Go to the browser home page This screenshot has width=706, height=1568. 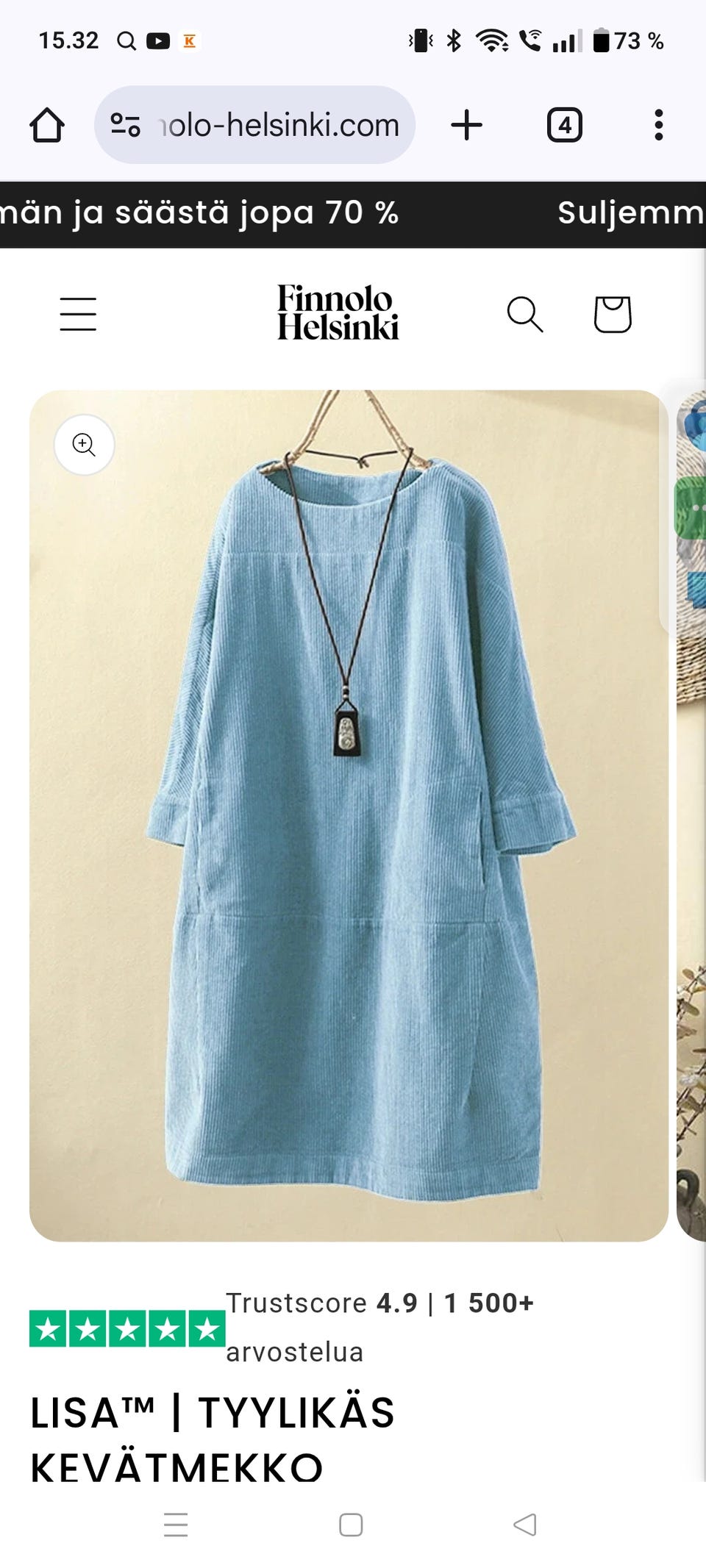(x=47, y=125)
